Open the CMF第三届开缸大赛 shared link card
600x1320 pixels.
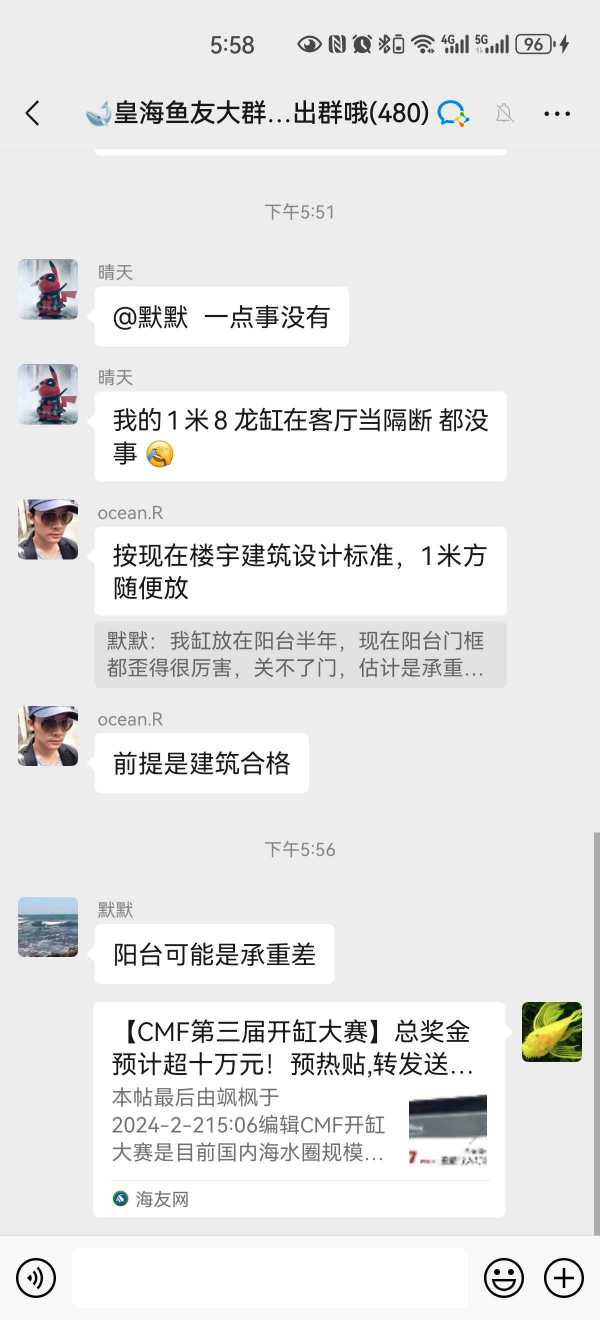[x=299, y=1109]
